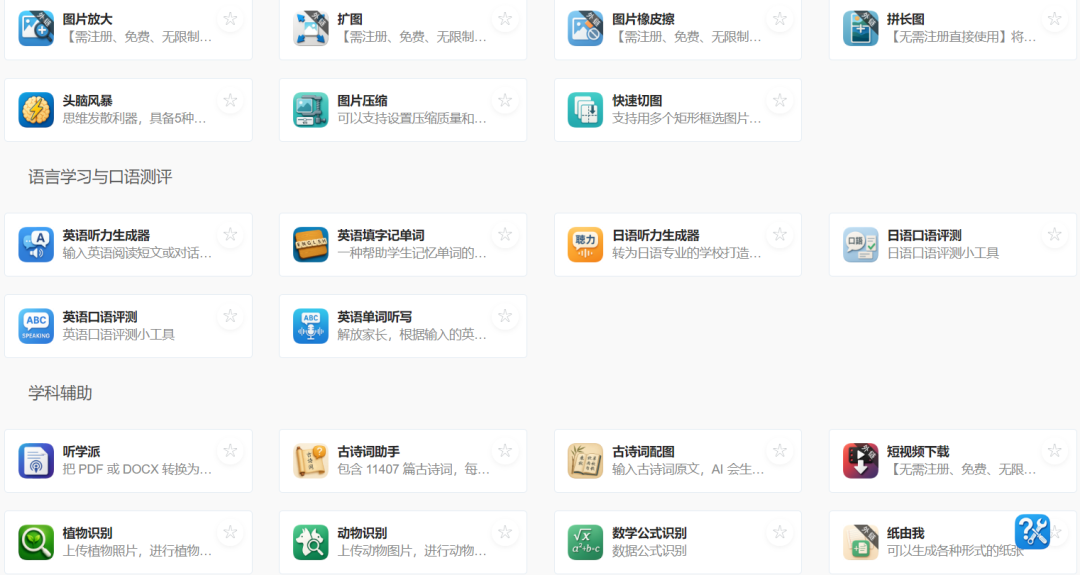This screenshot has height=575, width=1080.
Task: Open the 短视频下载 card
Action: pos(940,460)
